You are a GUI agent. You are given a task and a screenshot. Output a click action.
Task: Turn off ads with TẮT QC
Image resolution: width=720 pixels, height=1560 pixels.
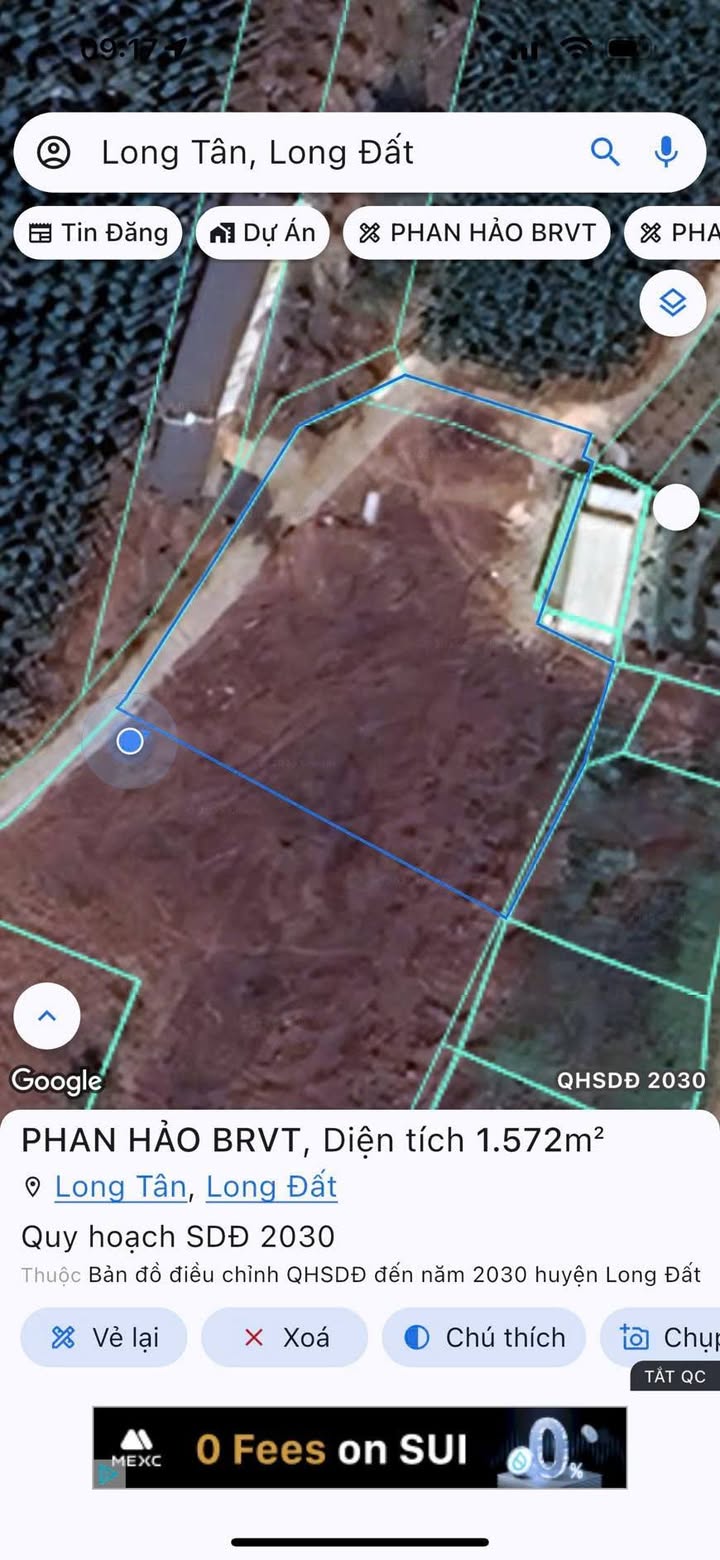pyautogui.click(x=675, y=1376)
